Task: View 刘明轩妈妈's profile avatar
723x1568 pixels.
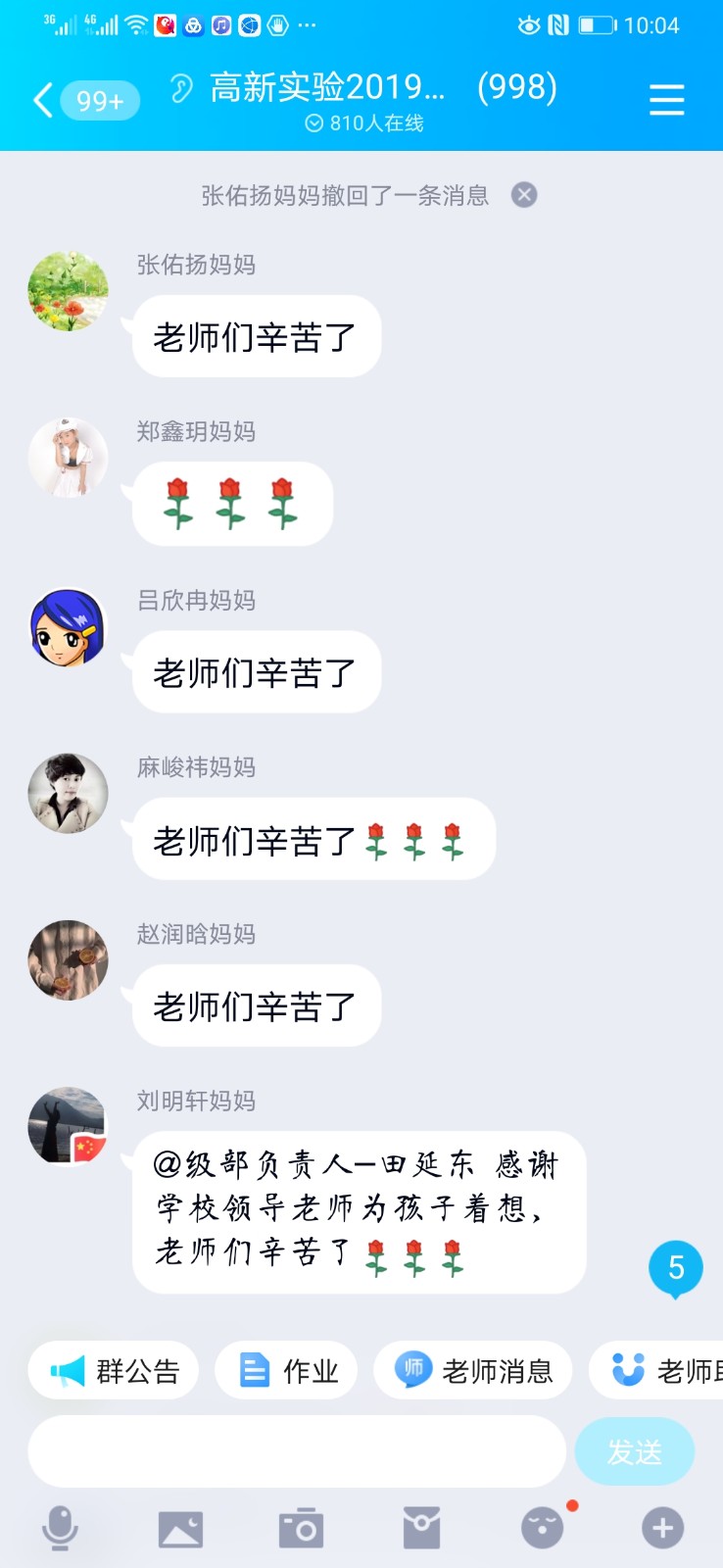Action: (x=68, y=1126)
